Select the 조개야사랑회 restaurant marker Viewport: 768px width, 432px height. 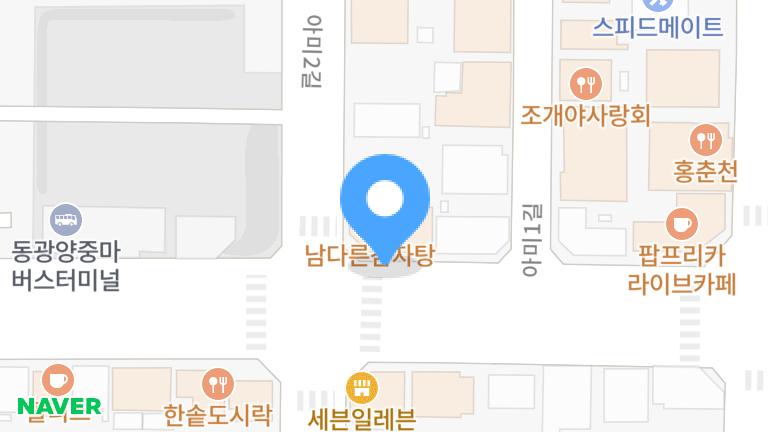585,83
